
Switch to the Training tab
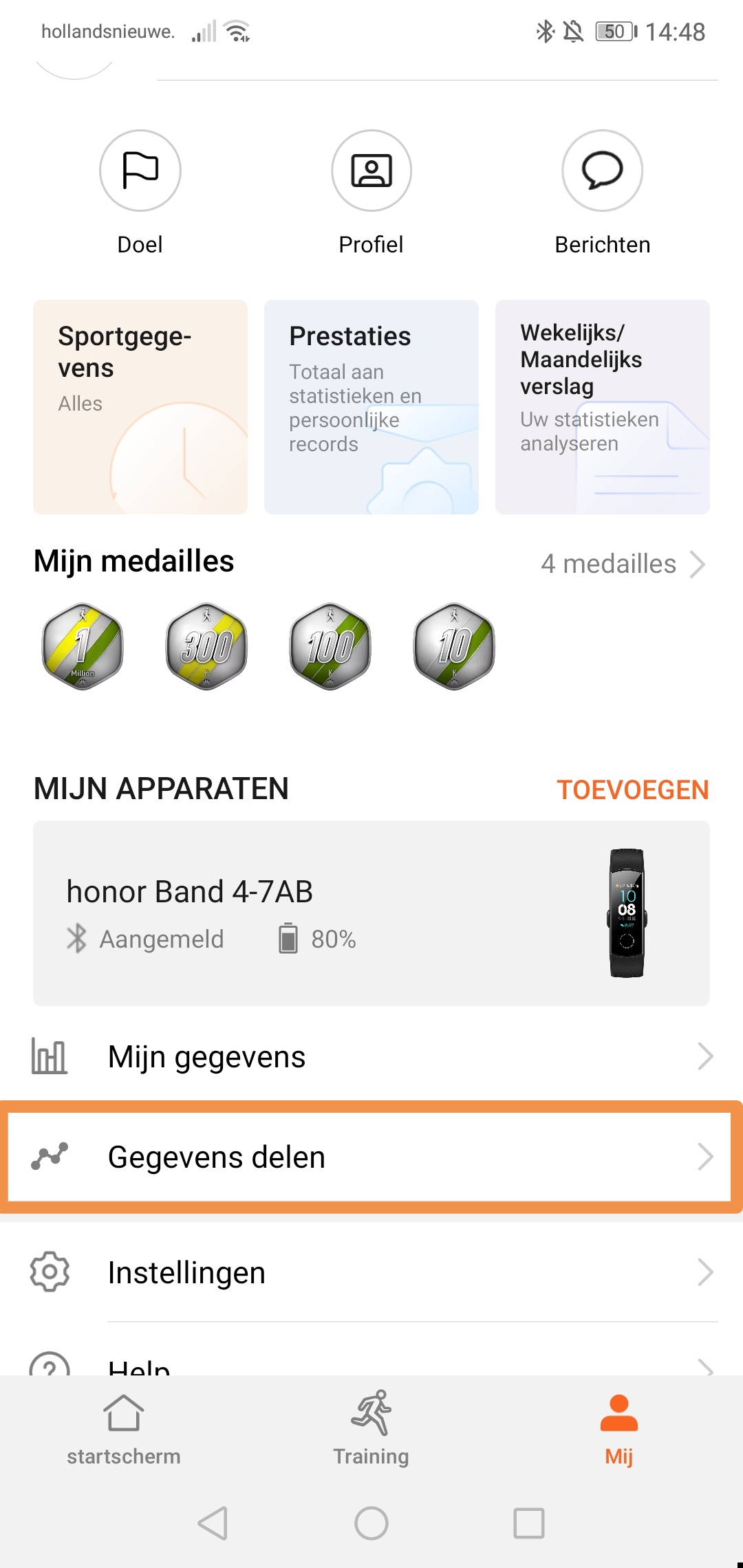371,1428
